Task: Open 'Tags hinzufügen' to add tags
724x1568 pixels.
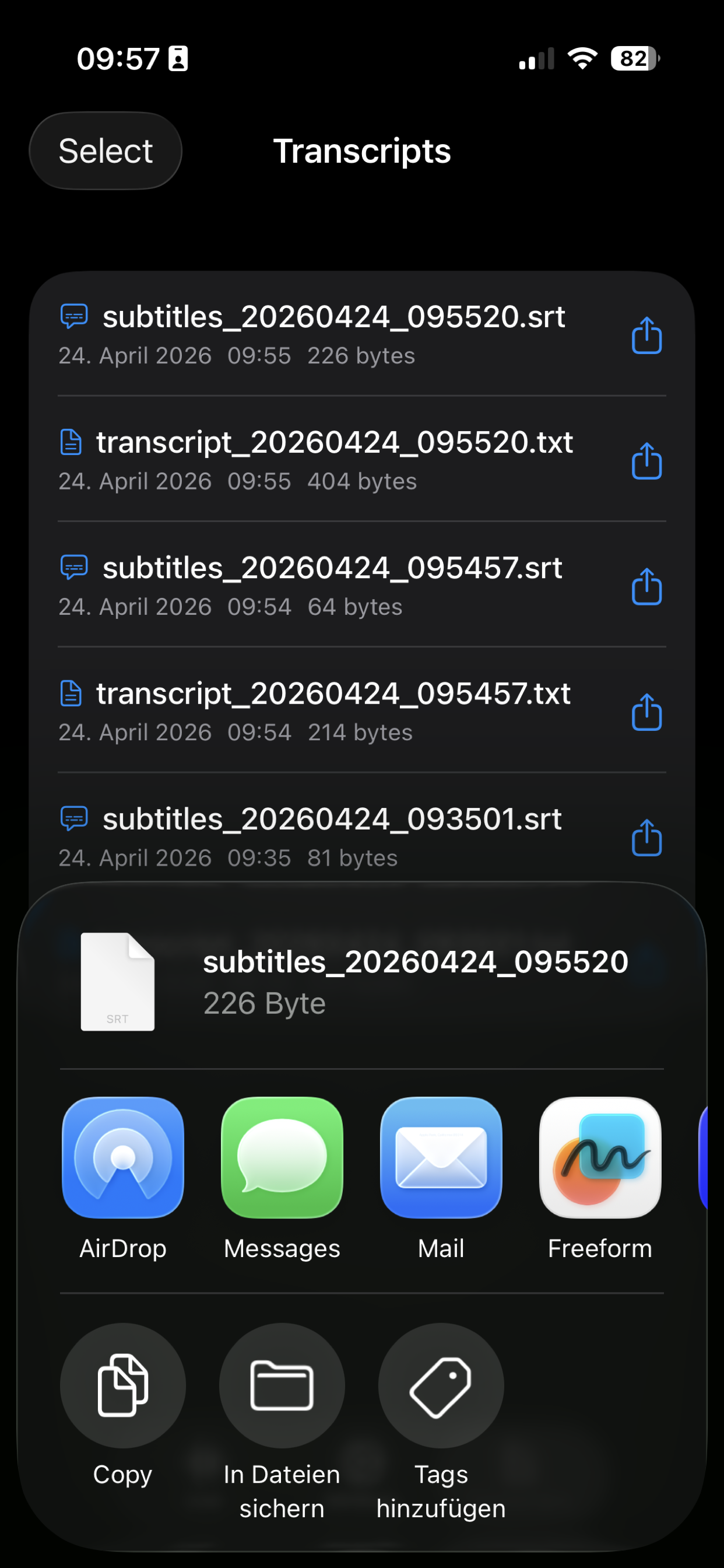Action: (441, 1386)
